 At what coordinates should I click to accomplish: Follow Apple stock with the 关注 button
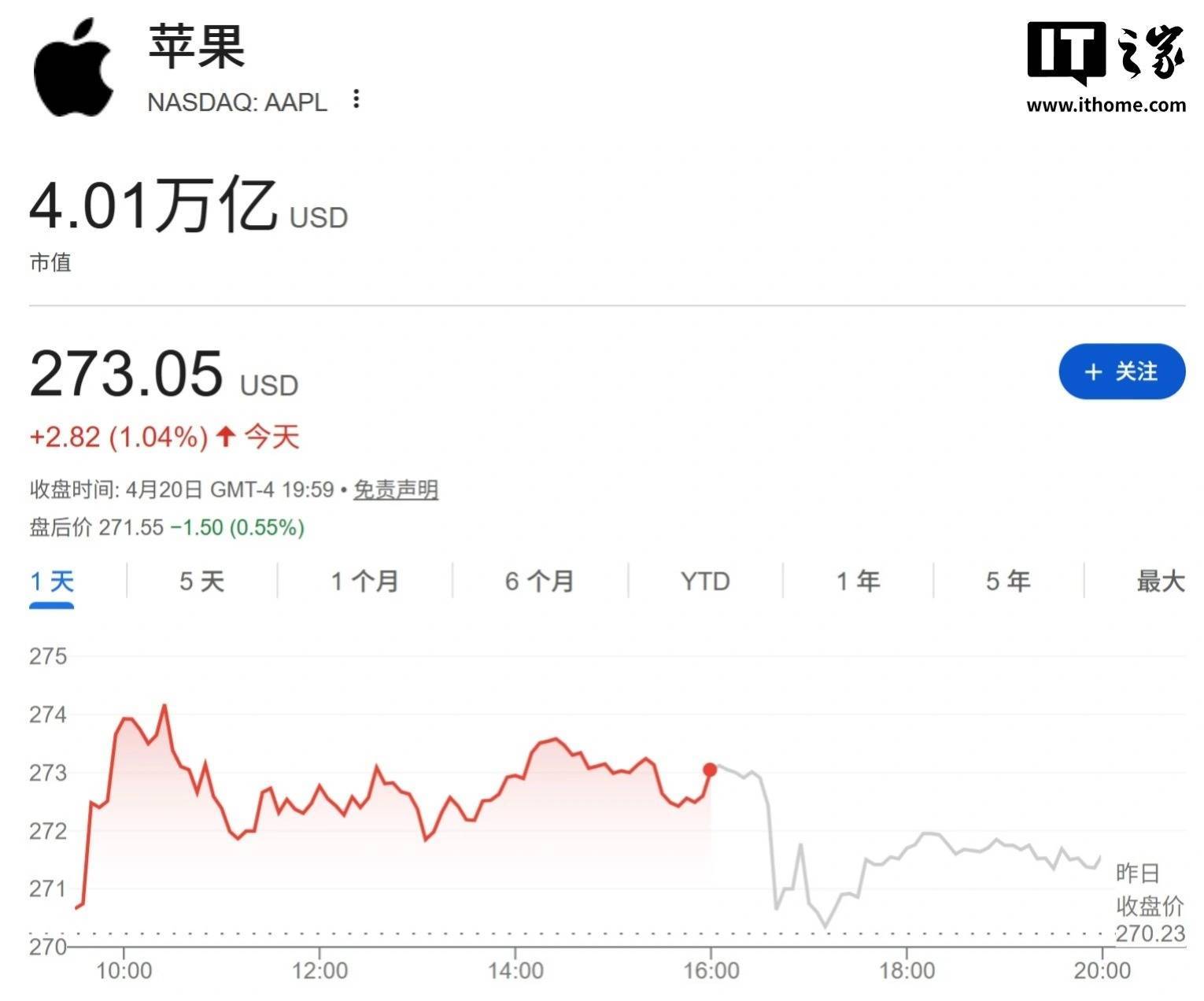coord(1121,371)
